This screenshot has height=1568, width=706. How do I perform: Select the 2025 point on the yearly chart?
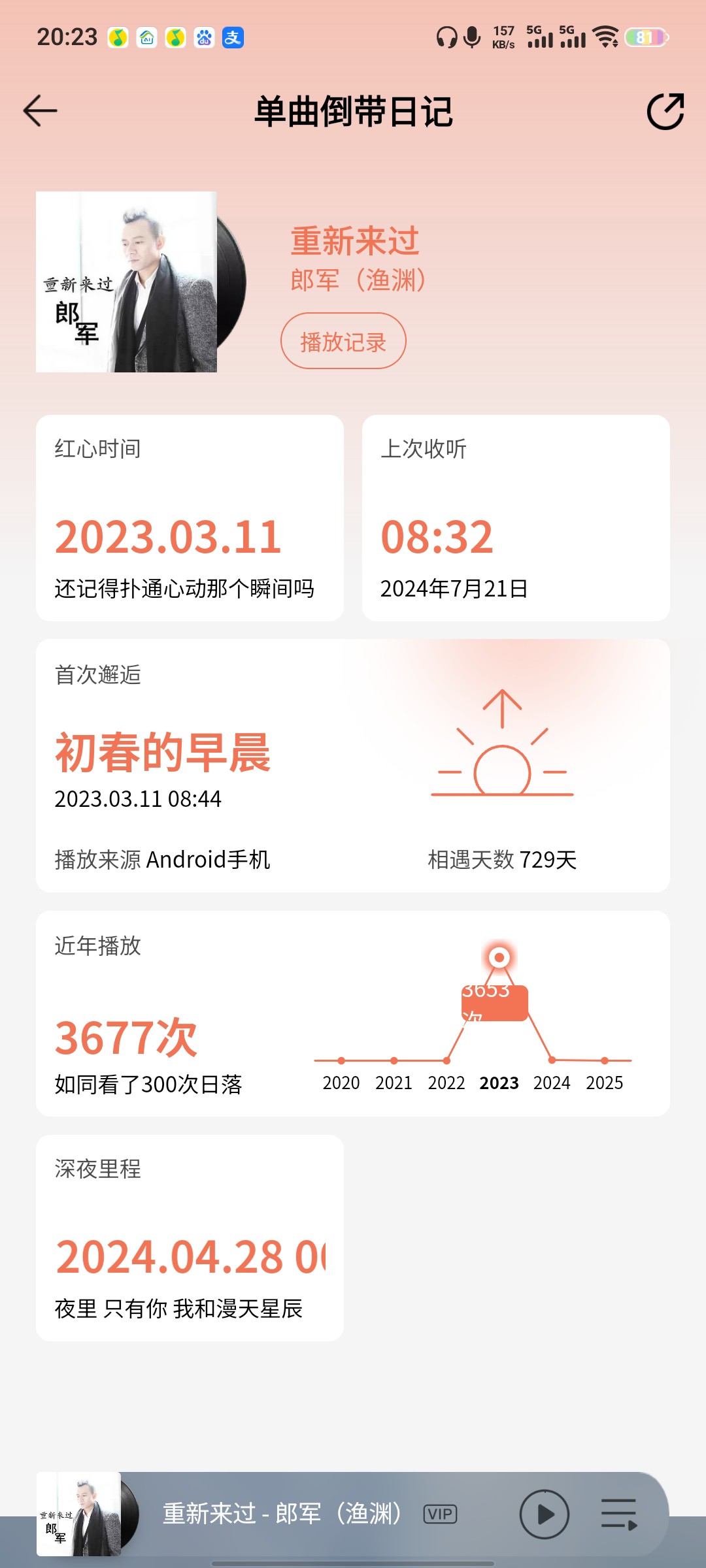click(605, 1060)
